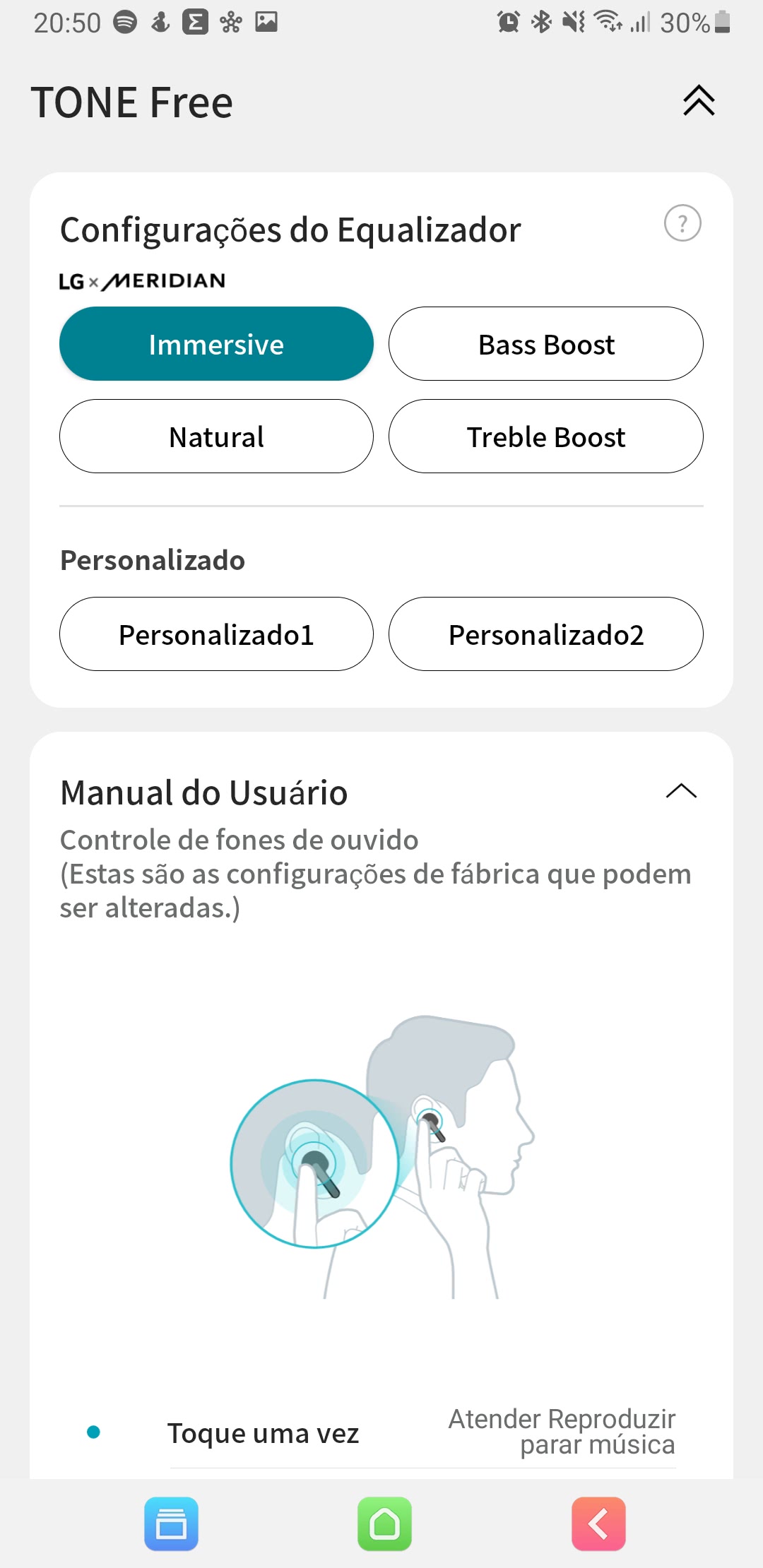Screen dimensions: 763x1568
Task: Select the Personalizado2 custom equalizer
Action: point(546,634)
